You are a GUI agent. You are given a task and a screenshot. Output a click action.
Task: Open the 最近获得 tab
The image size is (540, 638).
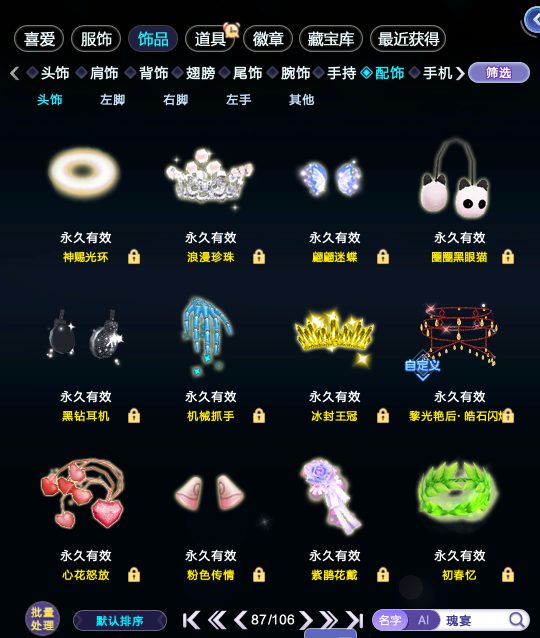click(408, 39)
